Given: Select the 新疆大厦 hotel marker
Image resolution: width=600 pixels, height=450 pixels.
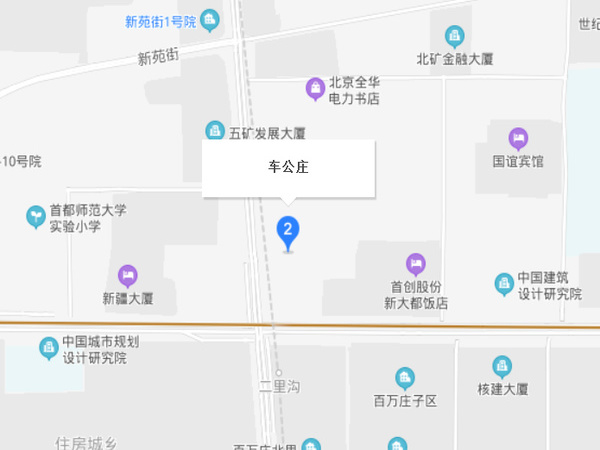Looking at the screenshot, I should [127, 275].
